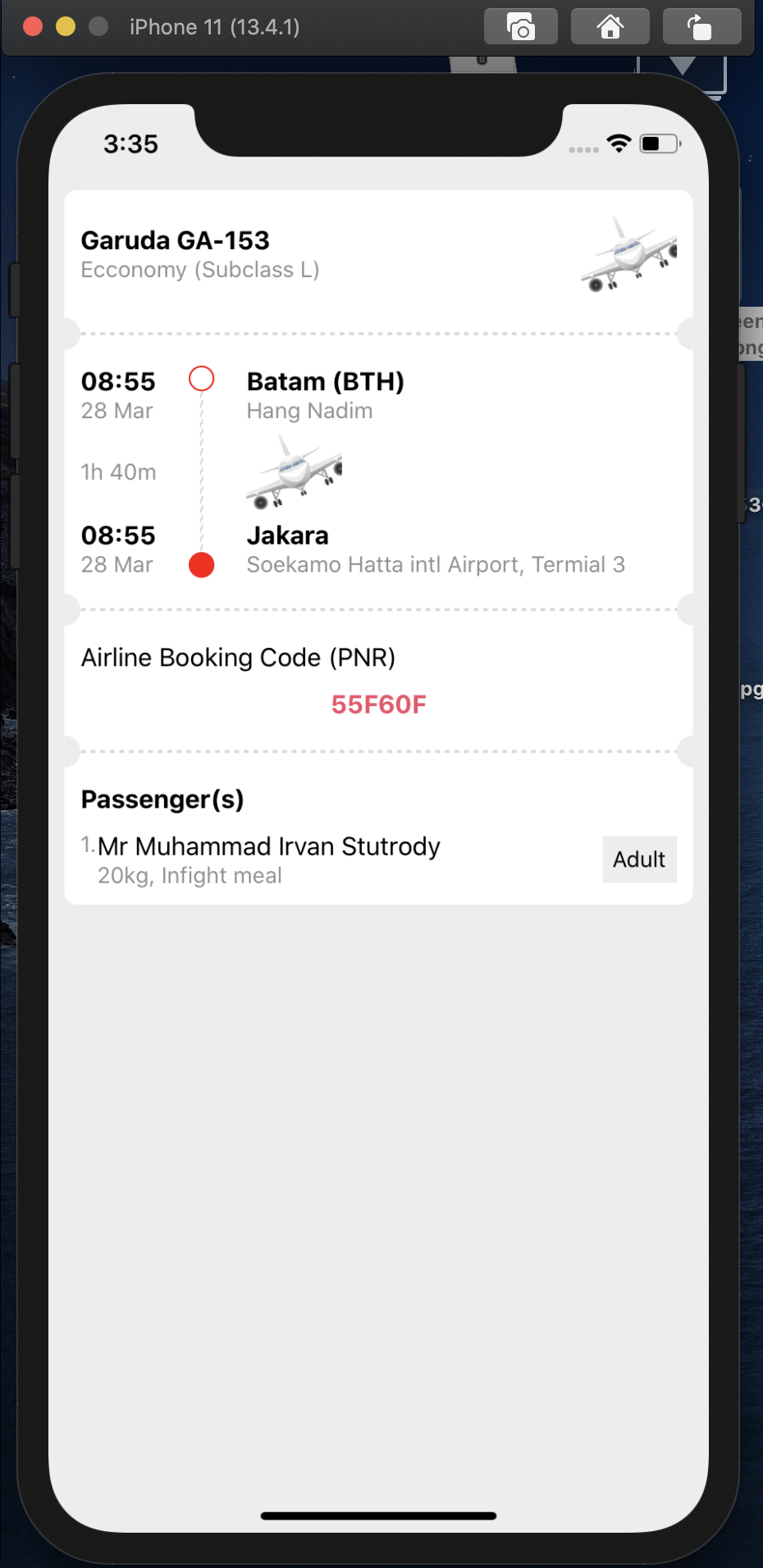763x1568 pixels.
Task: Expand the Passenger(s) section
Action: tap(162, 799)
